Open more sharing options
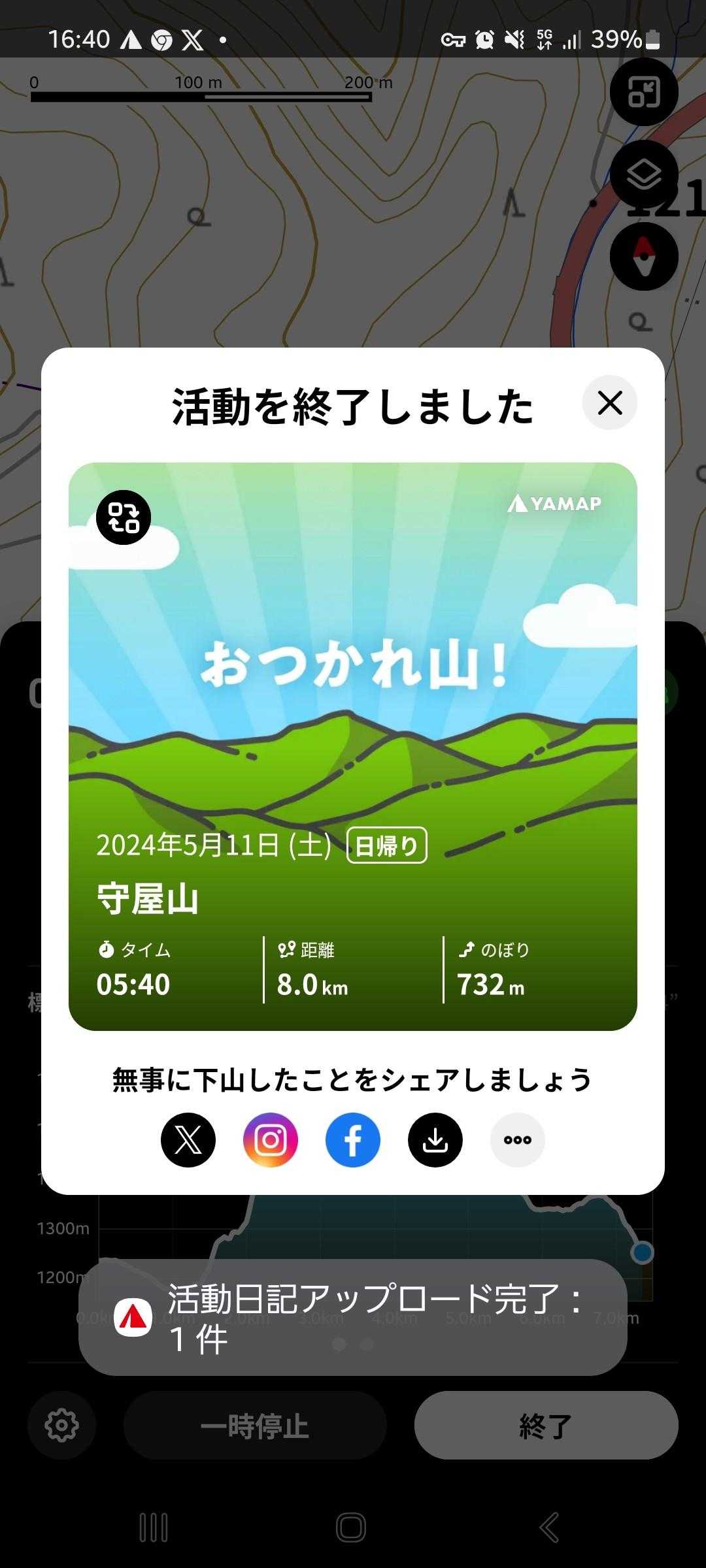The width and height of the screenshot is (706, 1568). [517, 1140]
